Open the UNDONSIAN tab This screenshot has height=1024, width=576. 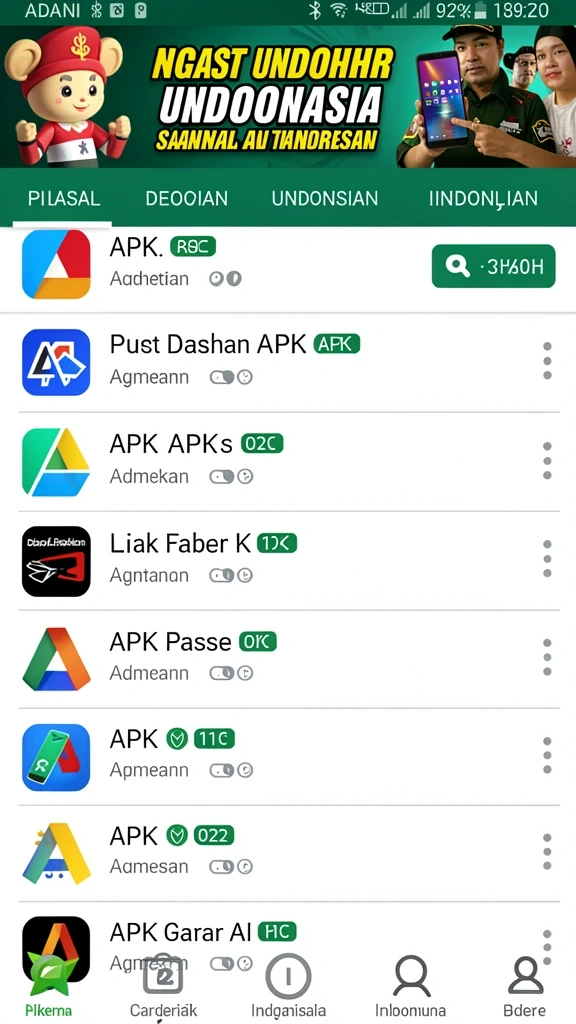[325, 199]
